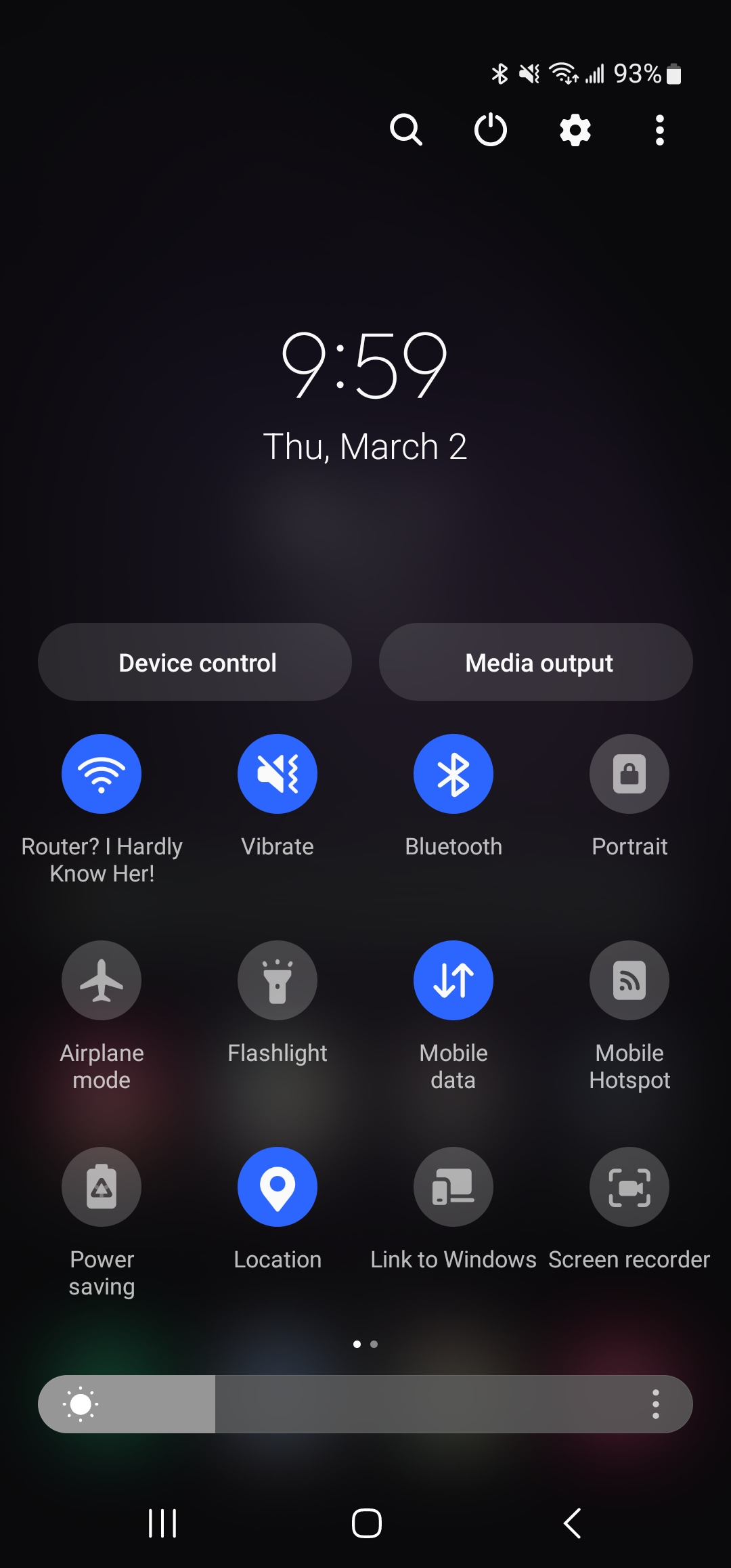731x1568 pixels.
Task: Turn on Power saving
Action: click(x=102, y=1187)
